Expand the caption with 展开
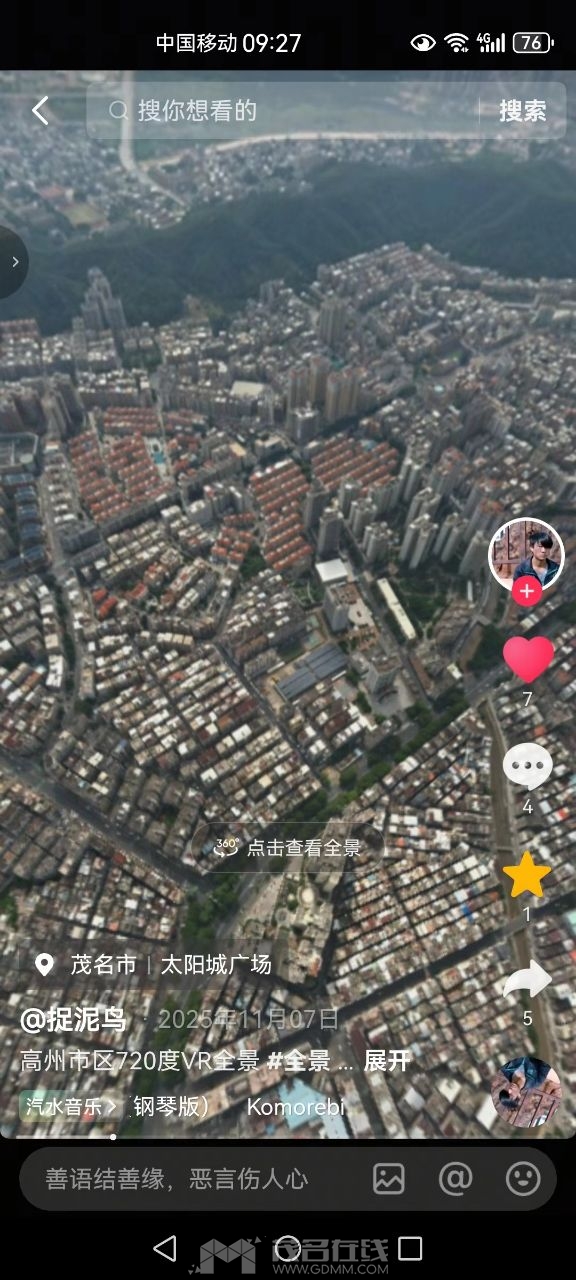This screenshot has width=576, height=1280. point(387,1062)
